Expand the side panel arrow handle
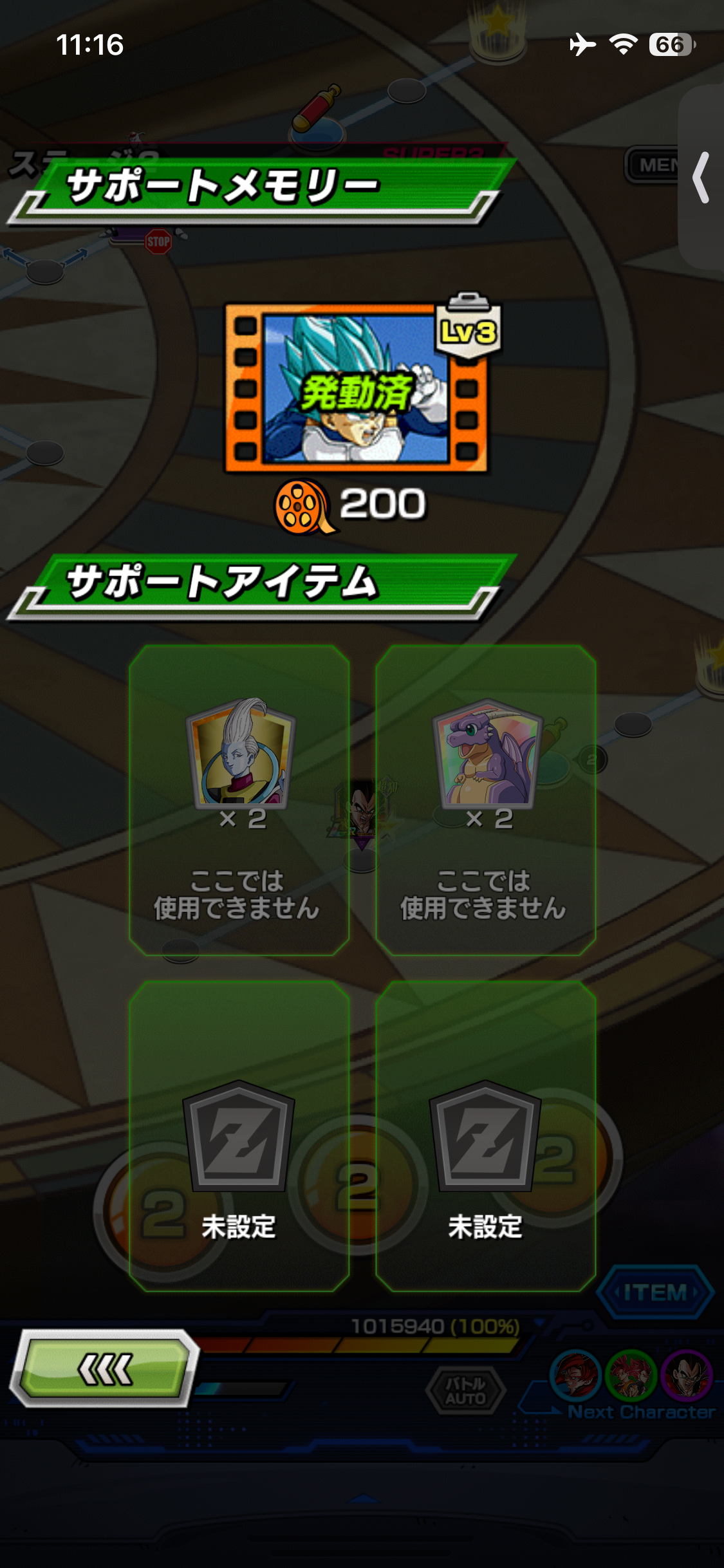The height and width of the screenshot is (1568, 724). point(701,178)
